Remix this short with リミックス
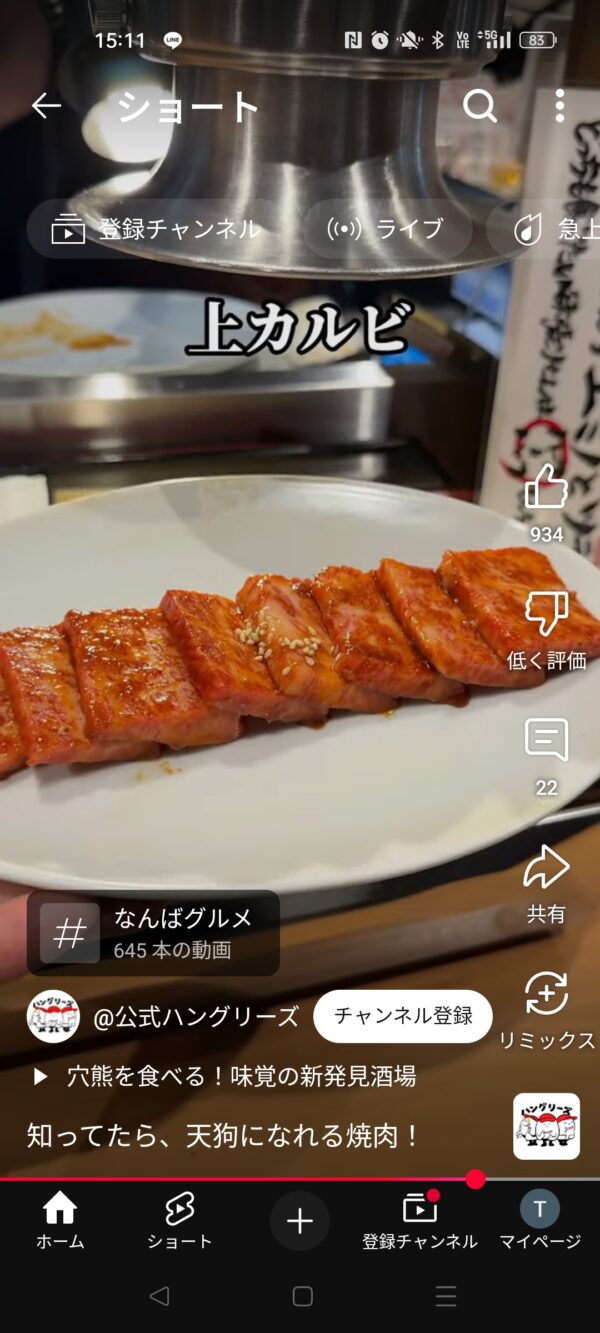 (546, 996)
